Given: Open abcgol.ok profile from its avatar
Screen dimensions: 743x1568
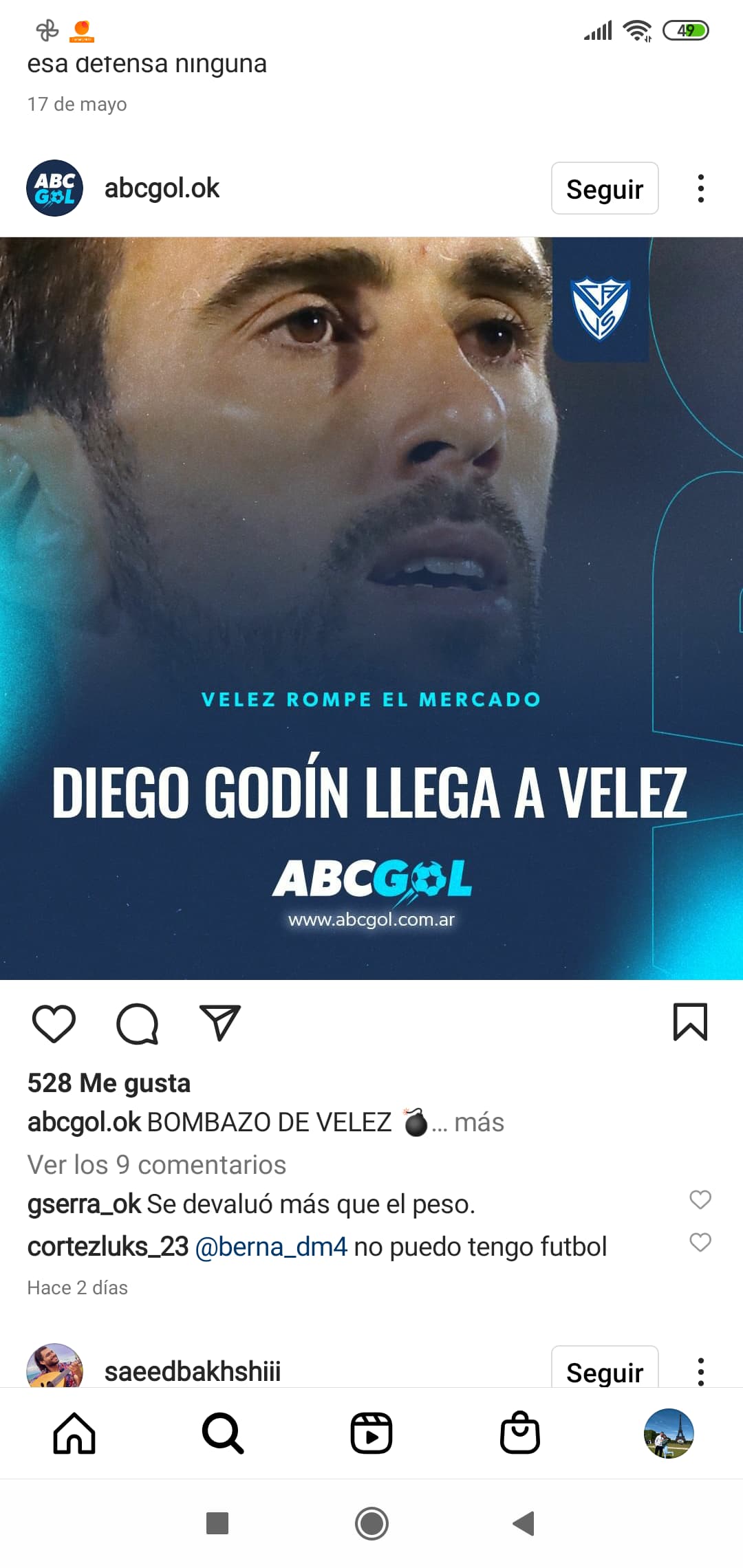Looking at the screenshot, I should coord(54,188).
